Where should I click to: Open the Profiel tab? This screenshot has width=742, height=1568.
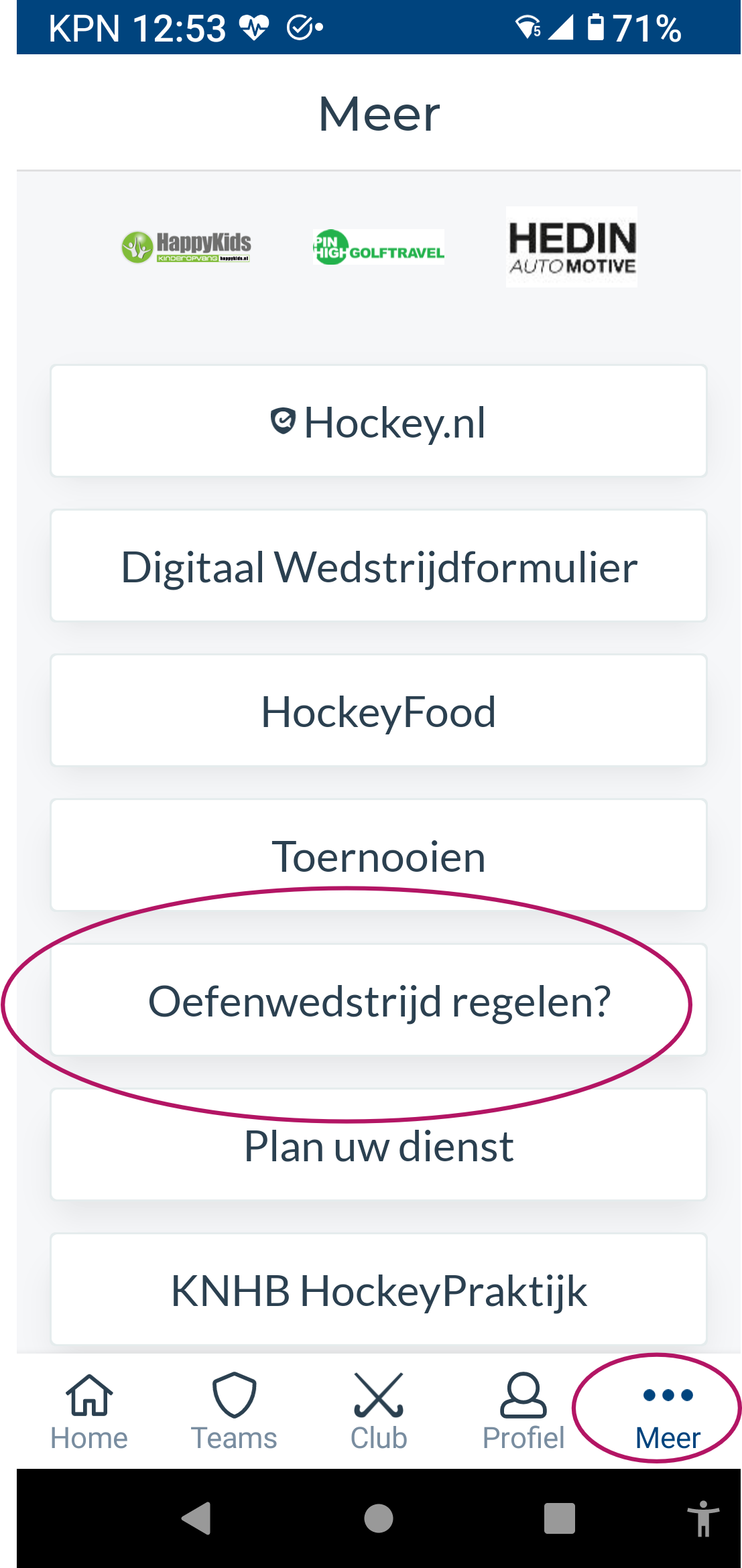click(523, 1411)
